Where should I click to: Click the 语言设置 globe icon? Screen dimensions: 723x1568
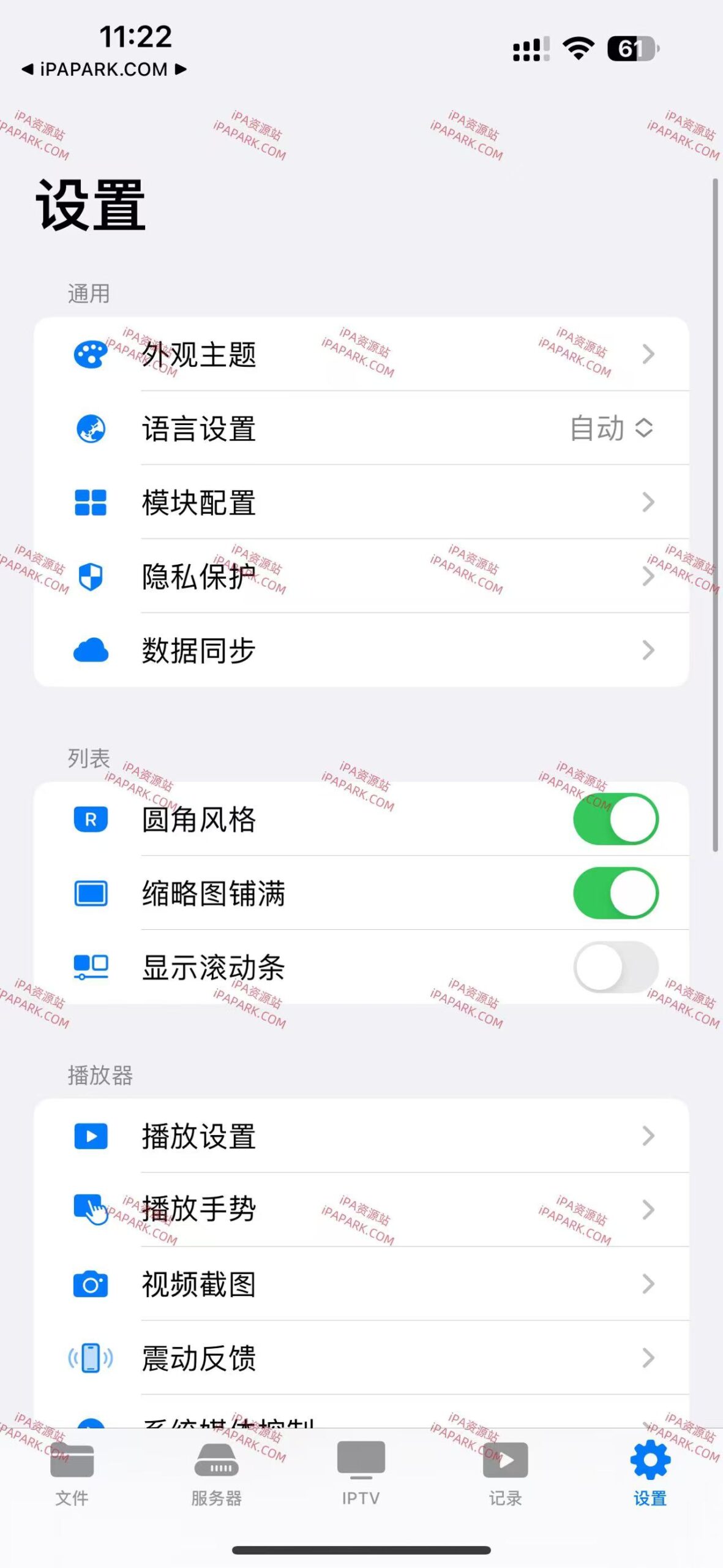coord(91,428)
